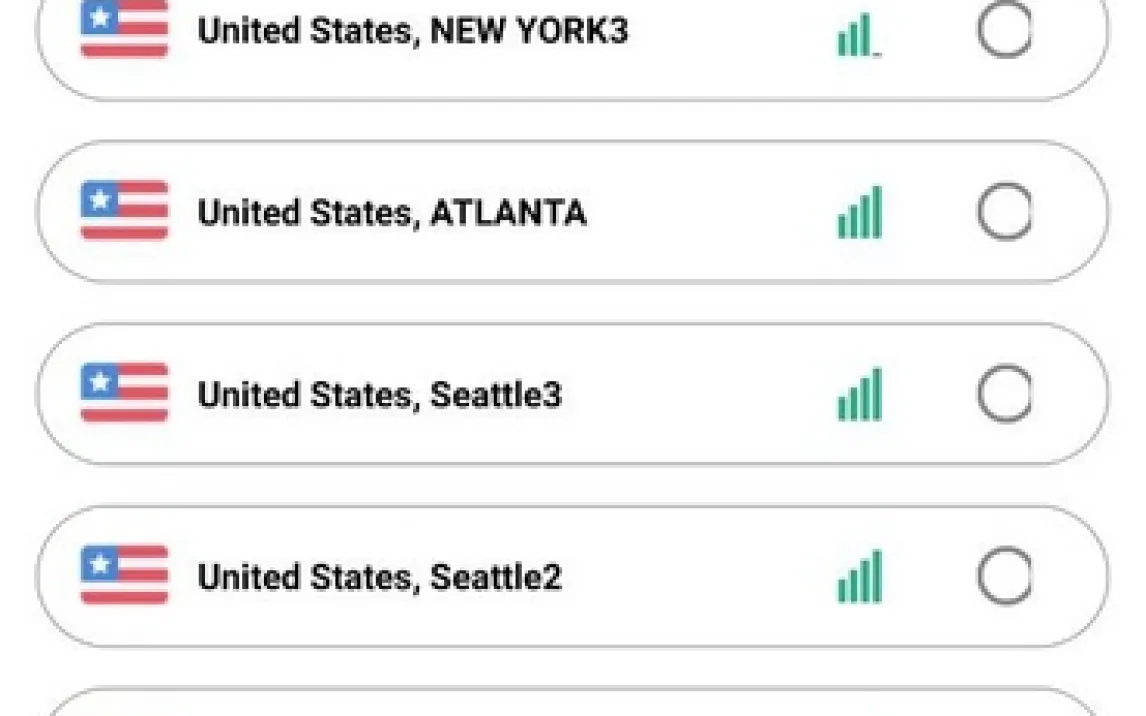
Task: Select the United States, Seattle2 radio button
Action: 1003,576
